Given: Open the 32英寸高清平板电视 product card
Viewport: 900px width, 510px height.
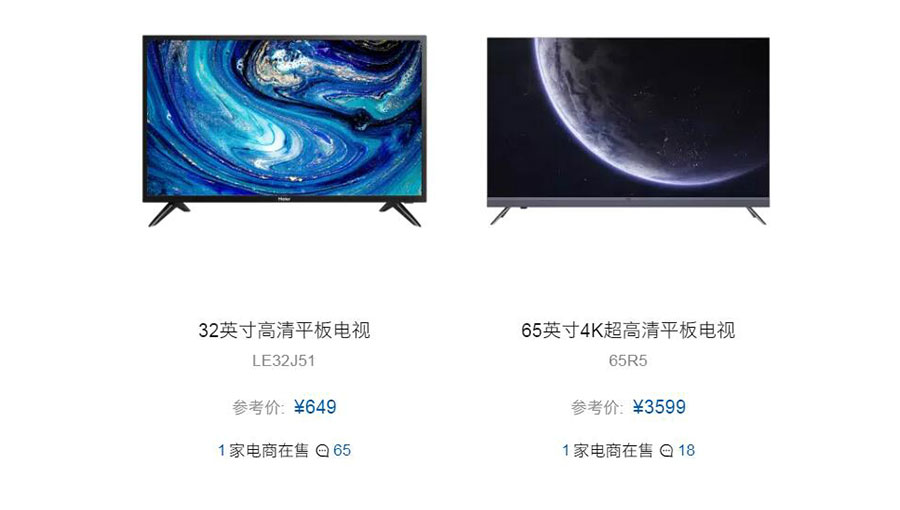Looking at the screenshot, I should (x=284, y=330).
